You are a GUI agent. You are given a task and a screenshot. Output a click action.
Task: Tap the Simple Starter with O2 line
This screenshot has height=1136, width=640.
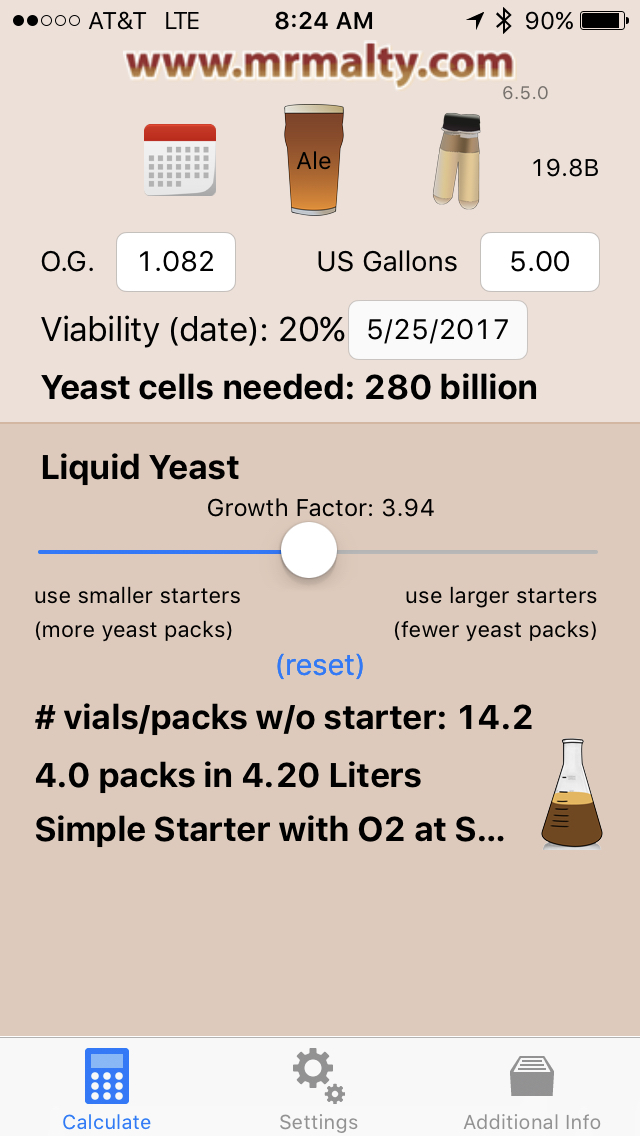[270, 830]
